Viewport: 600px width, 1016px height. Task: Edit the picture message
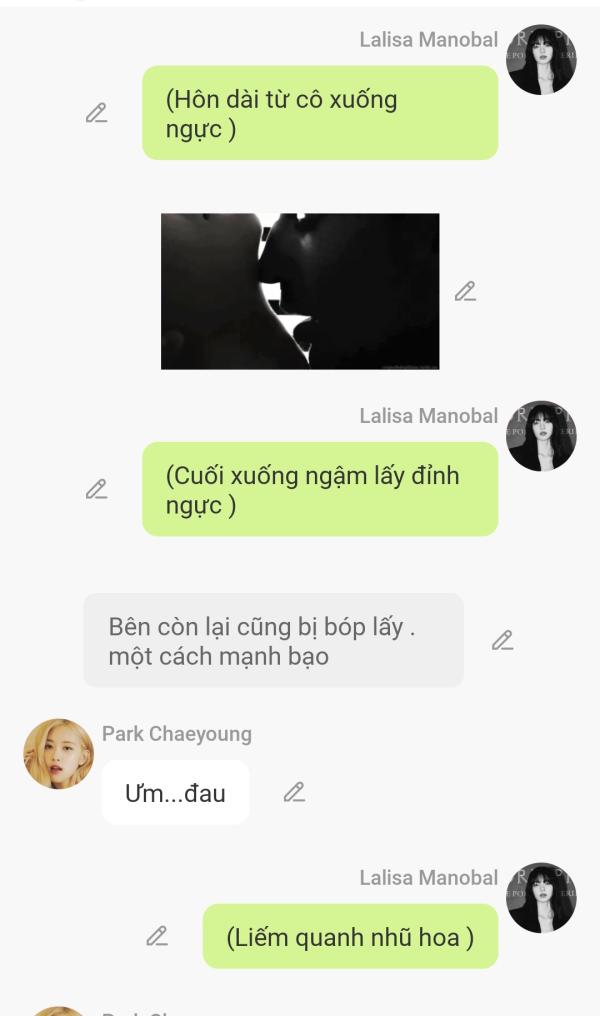pyautogui.click(x=465, y=291)
